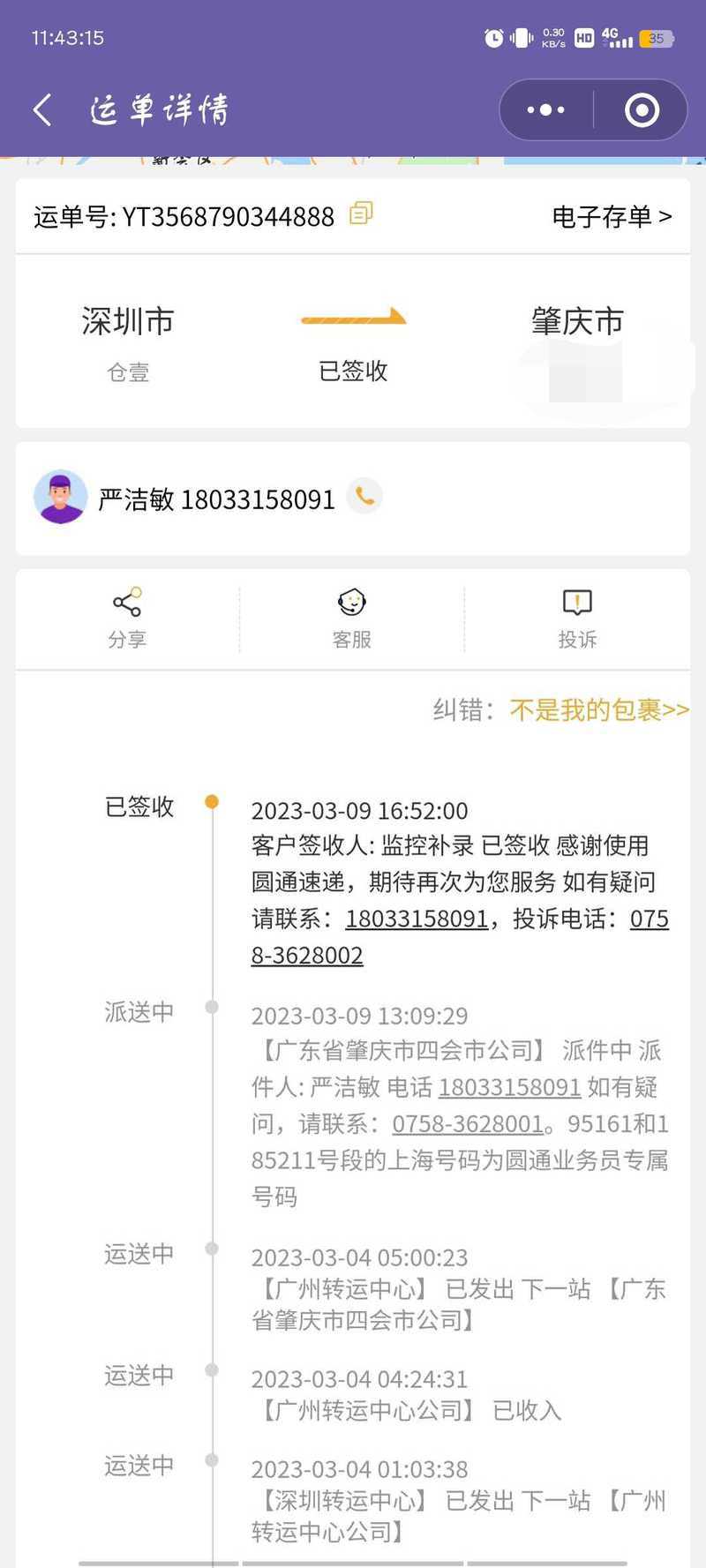Call courier 严洁敏 via the phone icon
Image resolution: width=706 pixels, height=1568 pixels.
(364, 497)
